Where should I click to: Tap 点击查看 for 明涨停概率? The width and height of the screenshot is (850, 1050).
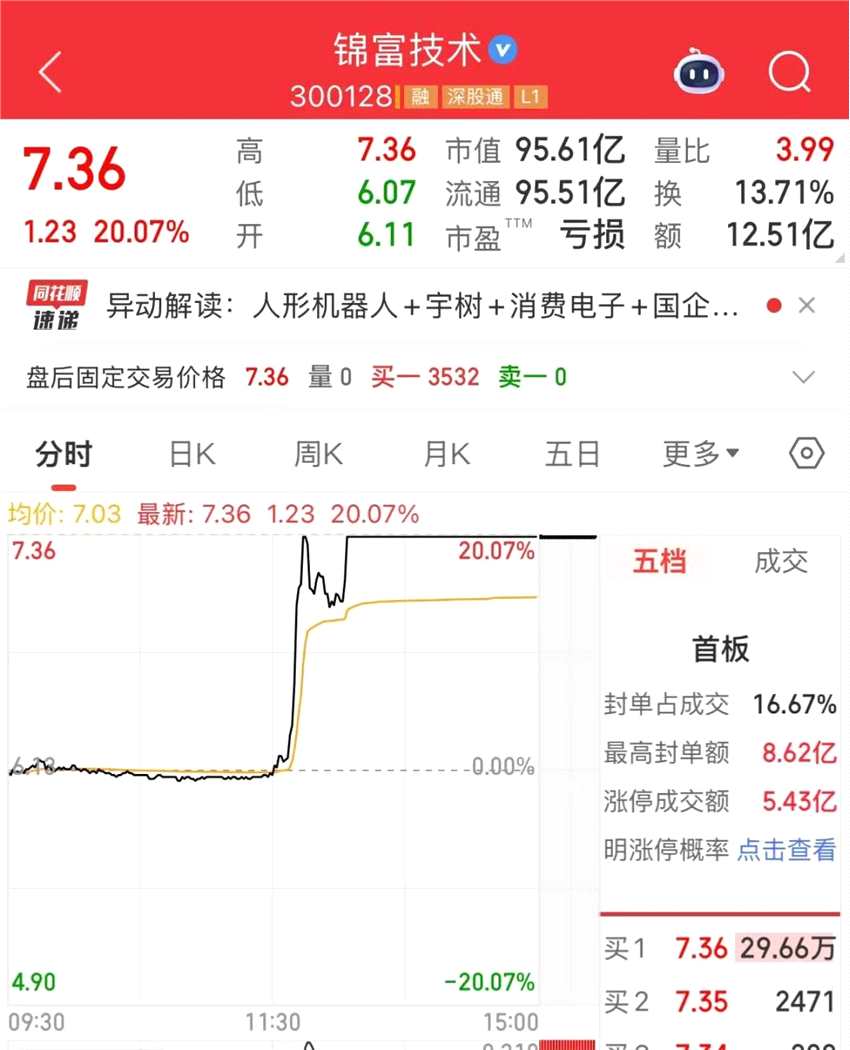[x=786, y=851]
